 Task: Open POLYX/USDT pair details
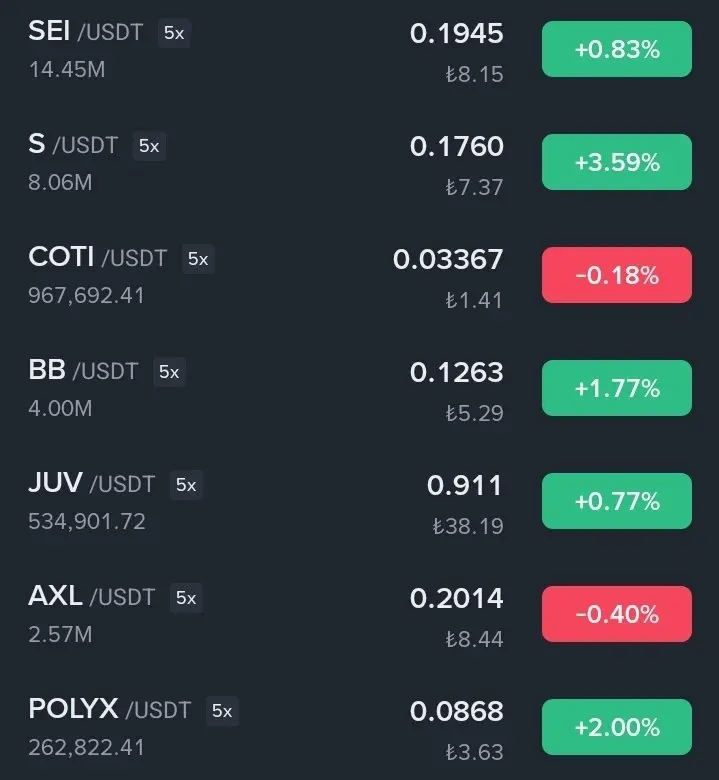tap(109, 711)
